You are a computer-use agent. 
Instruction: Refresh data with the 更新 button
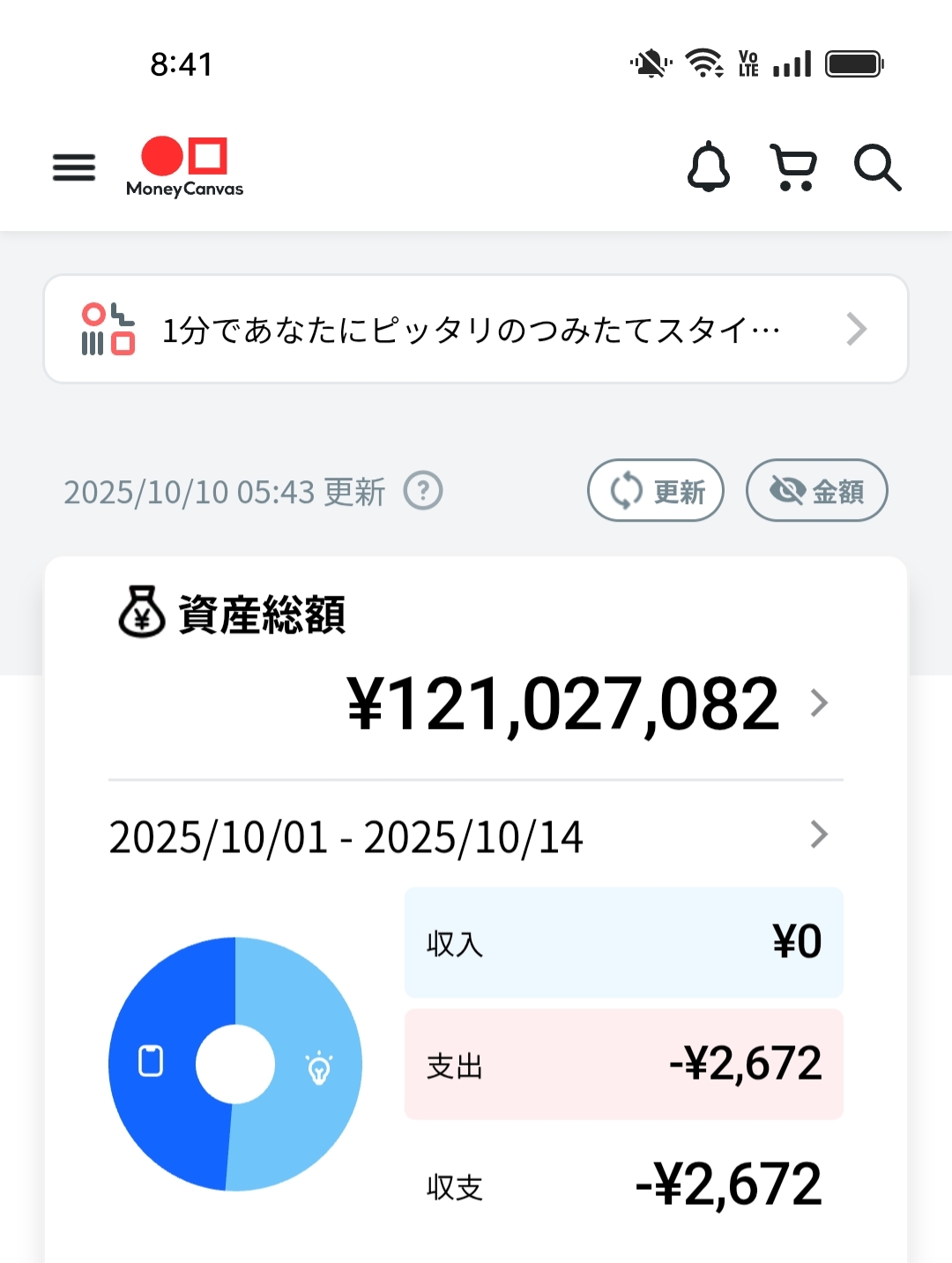coord(656,491)
